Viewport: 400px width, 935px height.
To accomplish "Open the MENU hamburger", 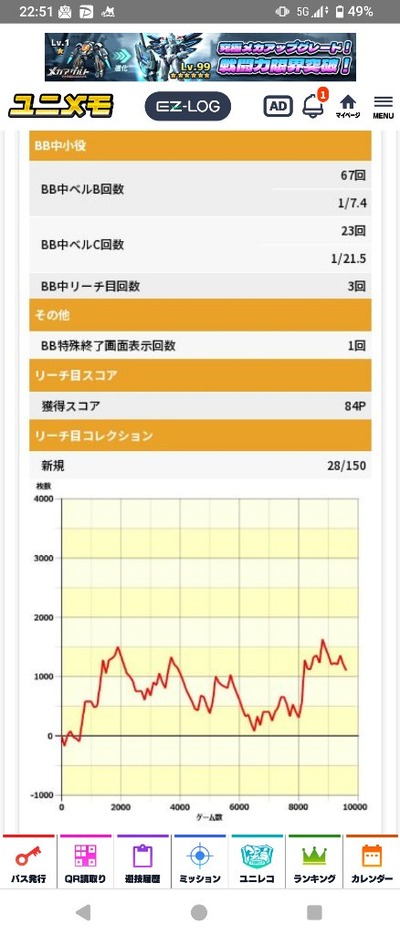I will click(383, 107).
